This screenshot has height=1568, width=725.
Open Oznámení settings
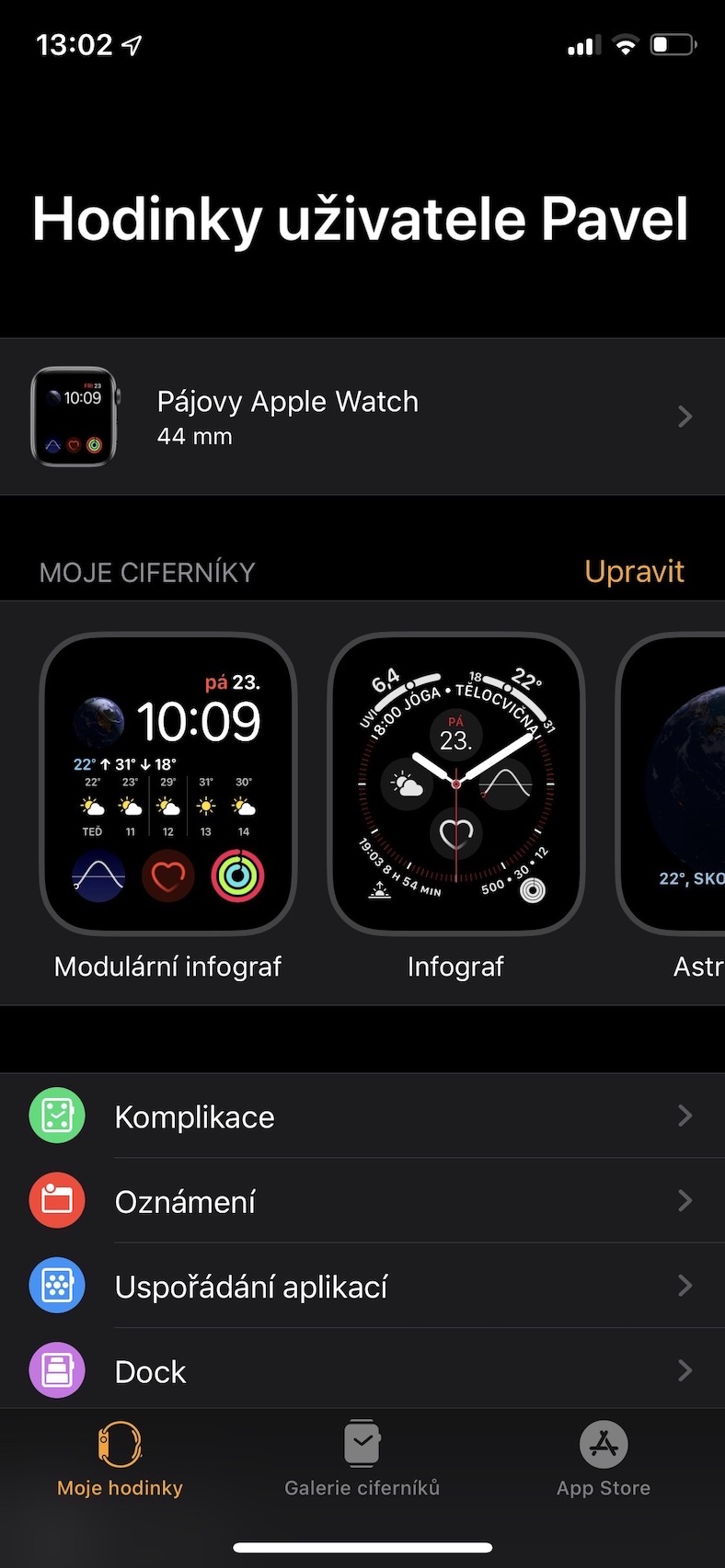pyautogui.click(x=362, y=1200)
